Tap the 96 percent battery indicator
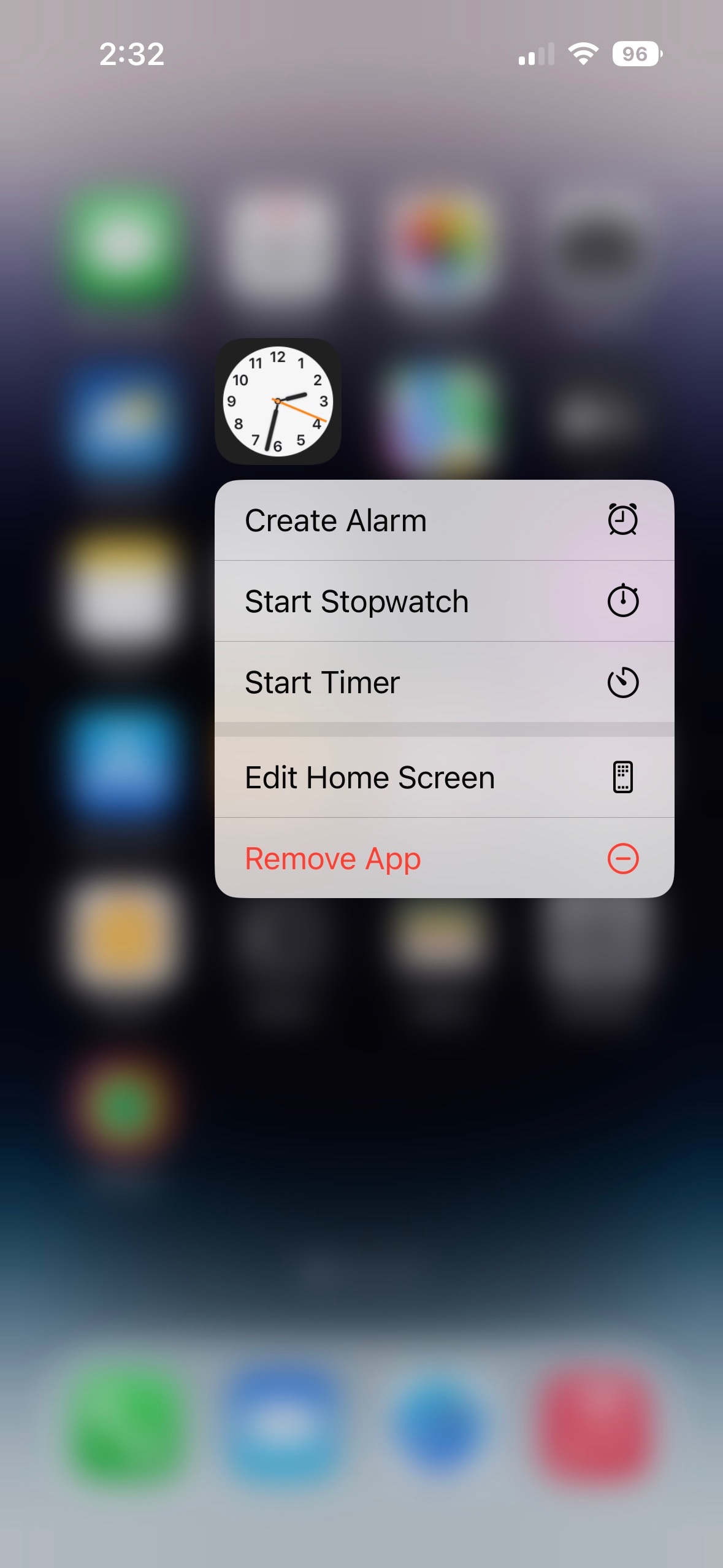 point(635,55)
